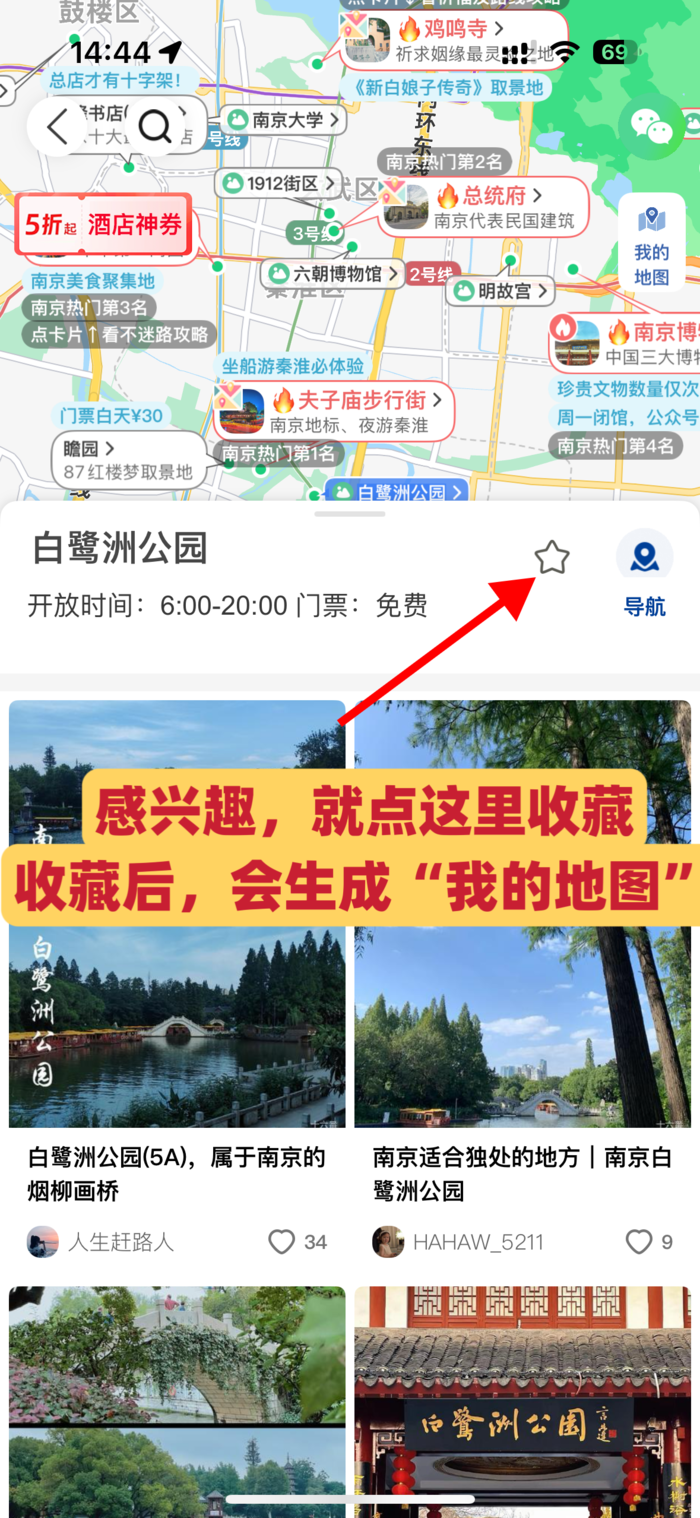The image size is (700, 1518).
Task: Go back using the arrow button
Action: (x=58, y=127)
